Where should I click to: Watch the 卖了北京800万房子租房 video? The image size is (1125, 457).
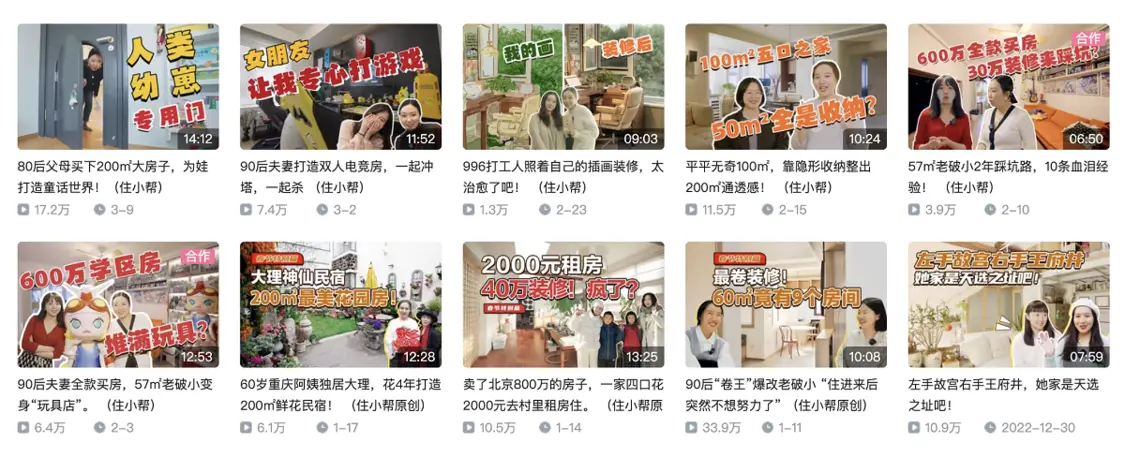[x=563, y=305]
